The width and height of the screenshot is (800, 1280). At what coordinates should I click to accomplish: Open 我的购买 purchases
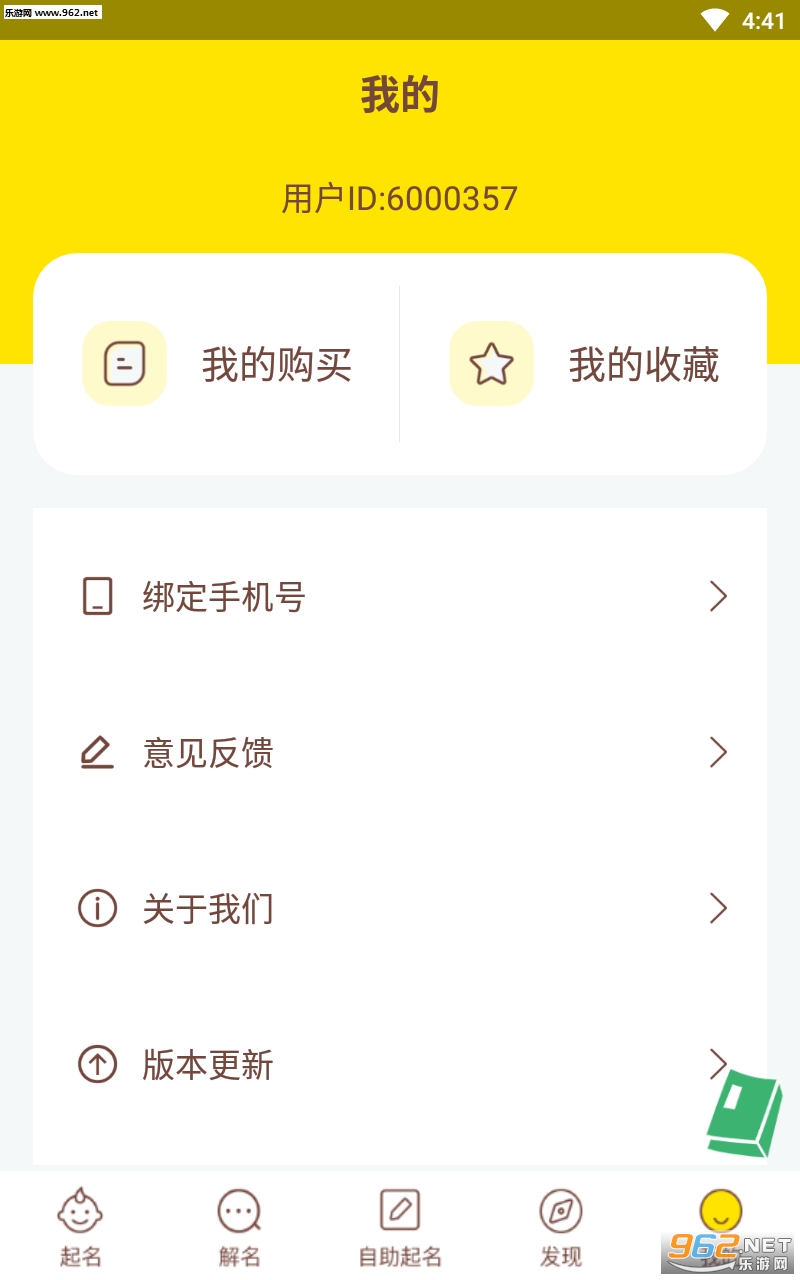coord(218,365)
